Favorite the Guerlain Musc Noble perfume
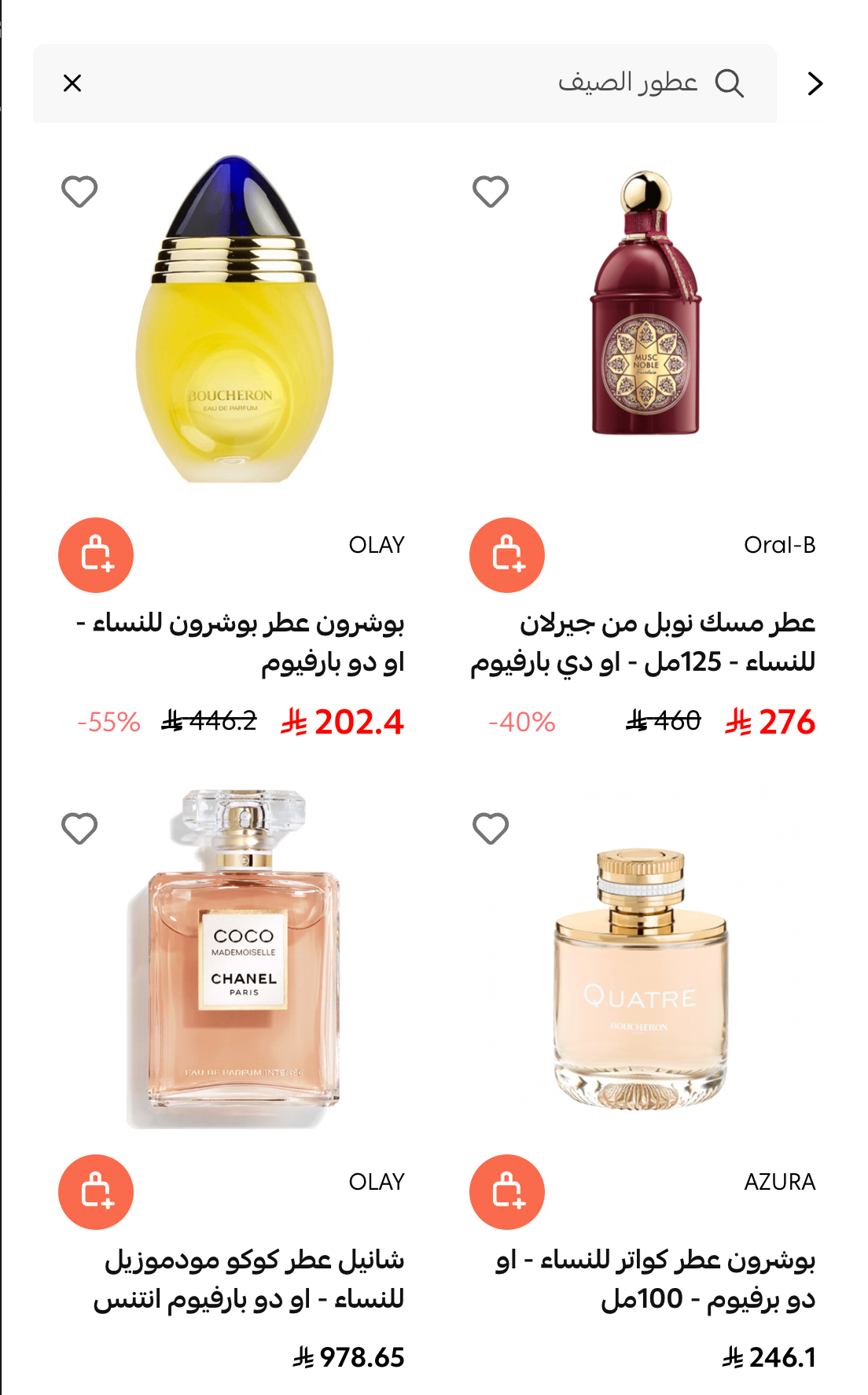 (491, 192)
